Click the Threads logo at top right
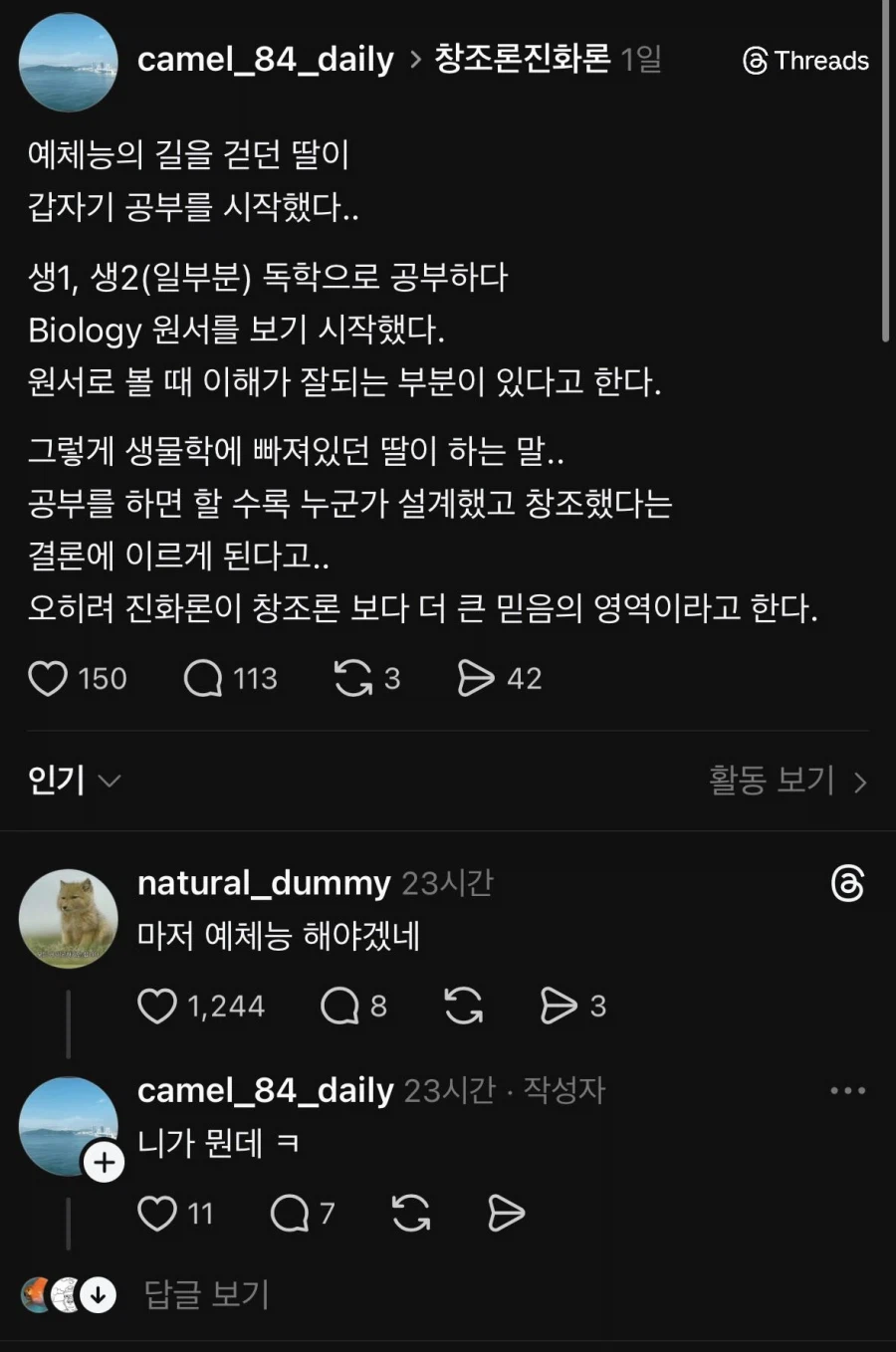The image size is (896, 1352). click(804, 61)
